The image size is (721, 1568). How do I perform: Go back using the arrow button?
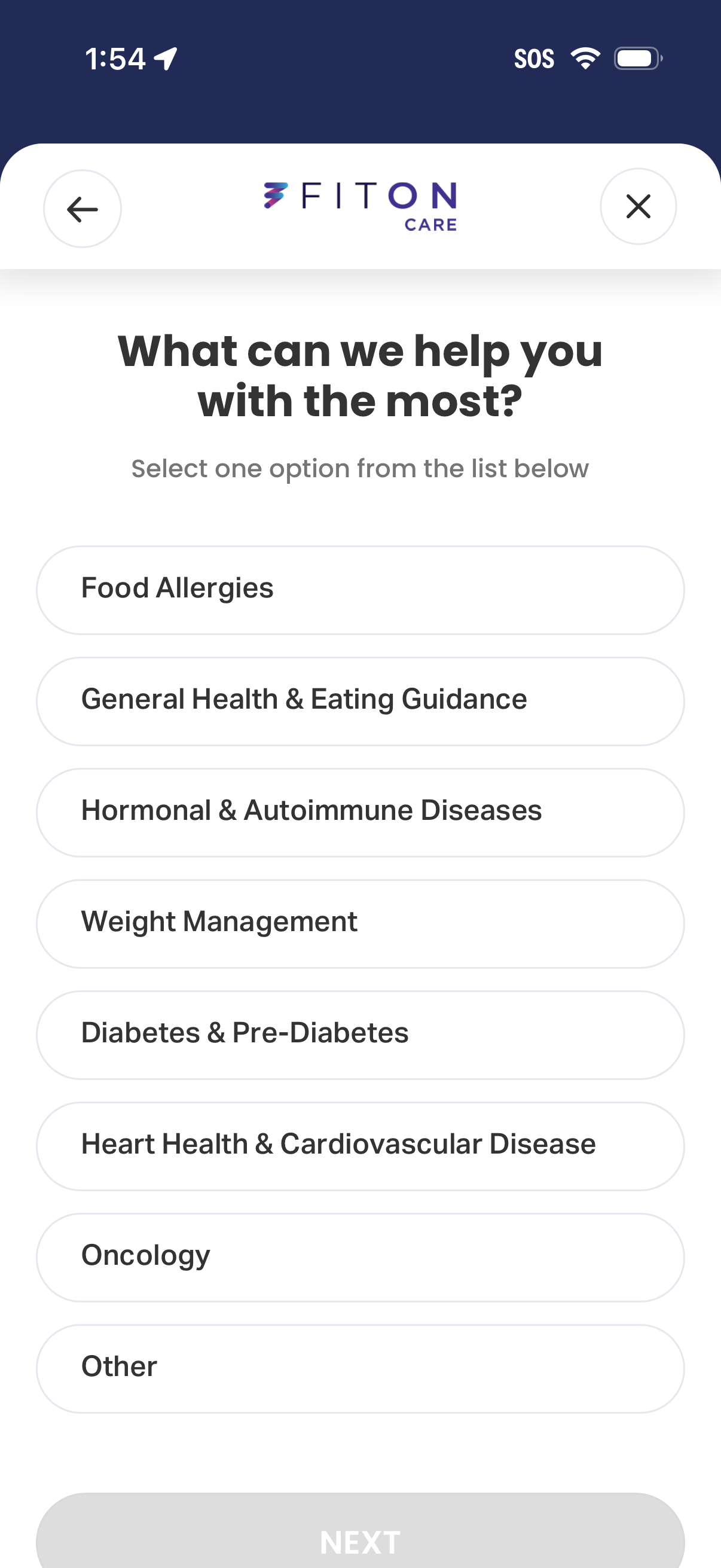(82, 209)
